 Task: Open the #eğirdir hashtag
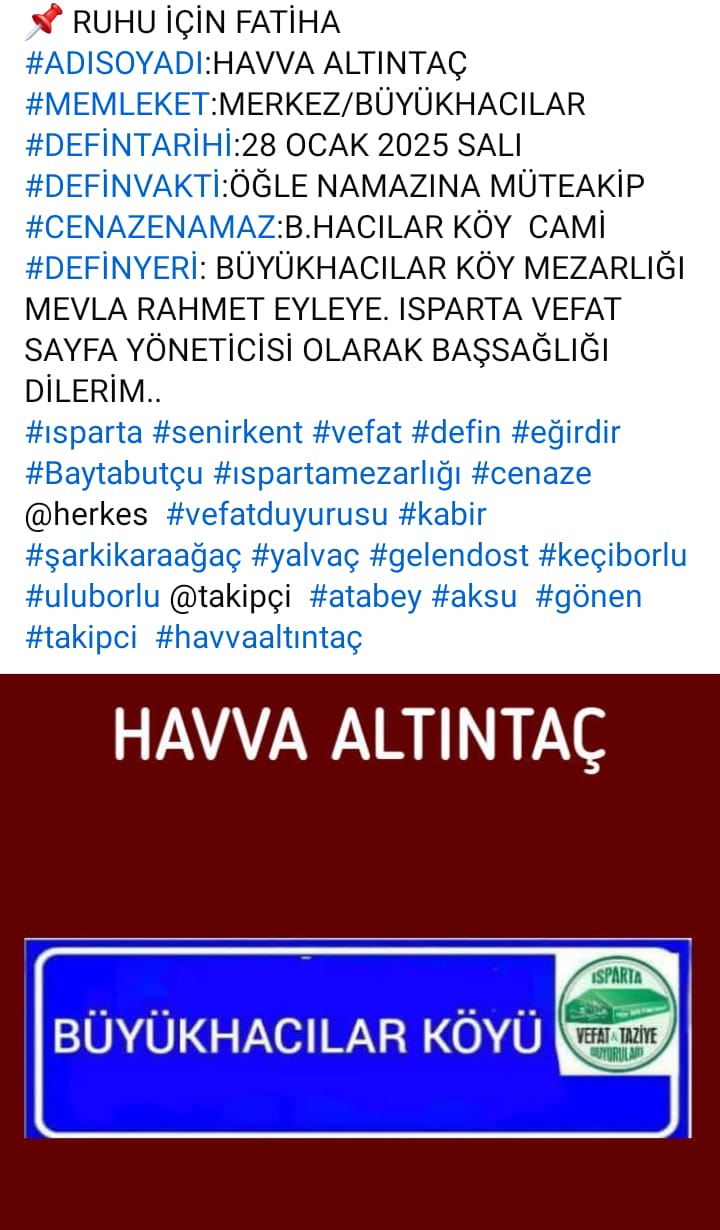click(565, 432)
